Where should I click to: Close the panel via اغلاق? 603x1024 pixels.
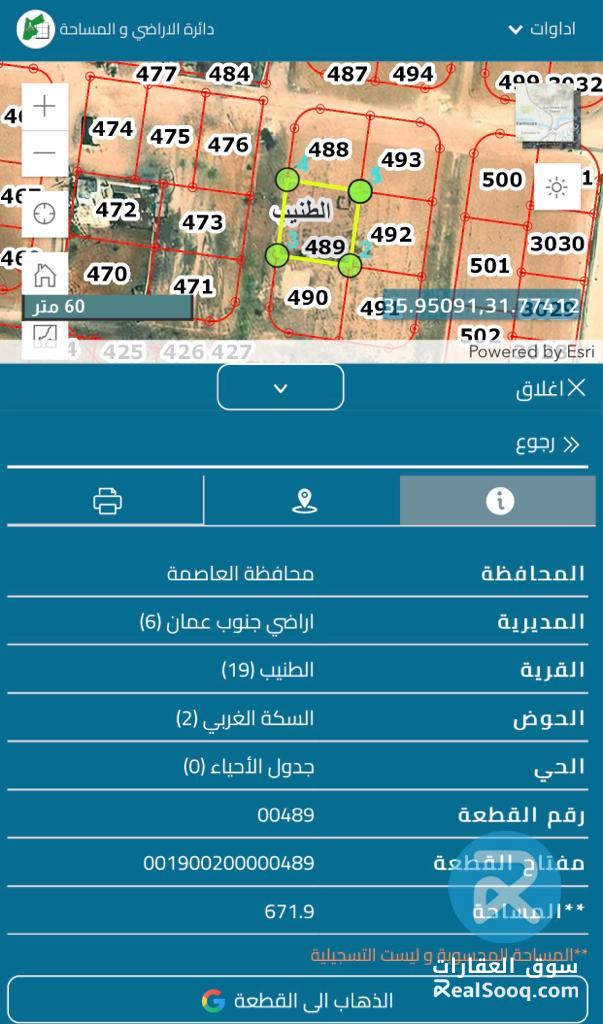[x=552, y=389]
